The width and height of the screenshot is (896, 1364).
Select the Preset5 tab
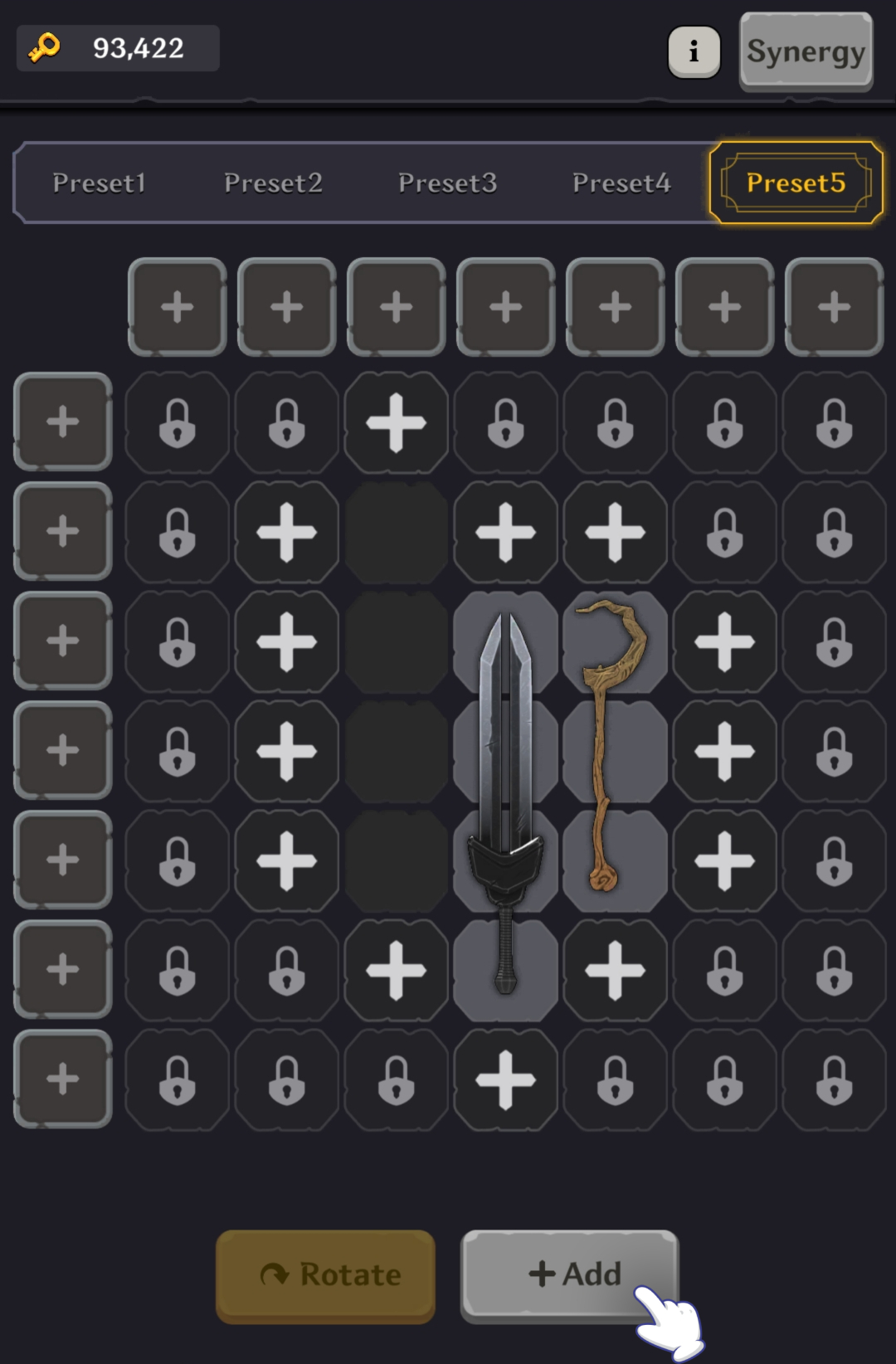pyautogui.click(x=796, y=183)
